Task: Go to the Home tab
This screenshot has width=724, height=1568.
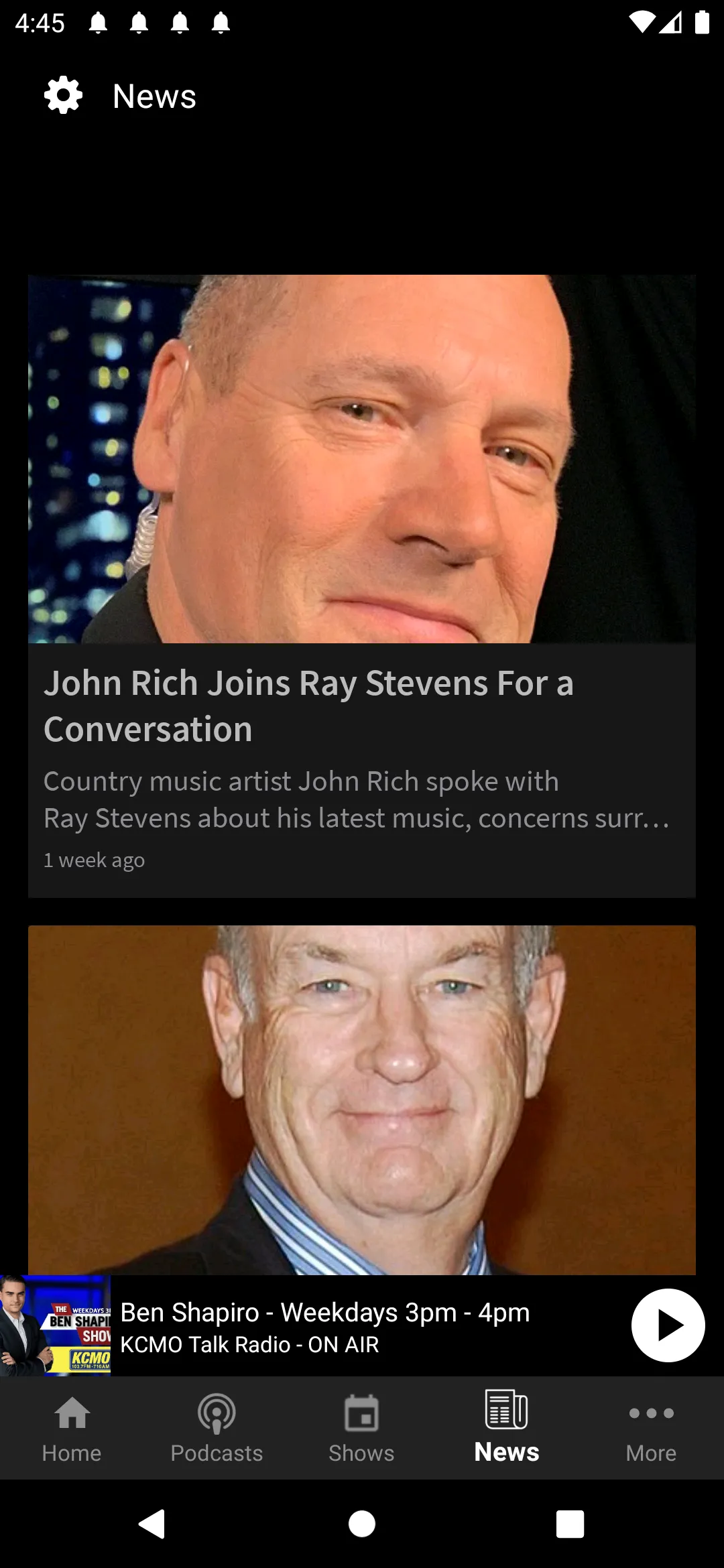Action: pyautogui.click(x=72, y=1429)
